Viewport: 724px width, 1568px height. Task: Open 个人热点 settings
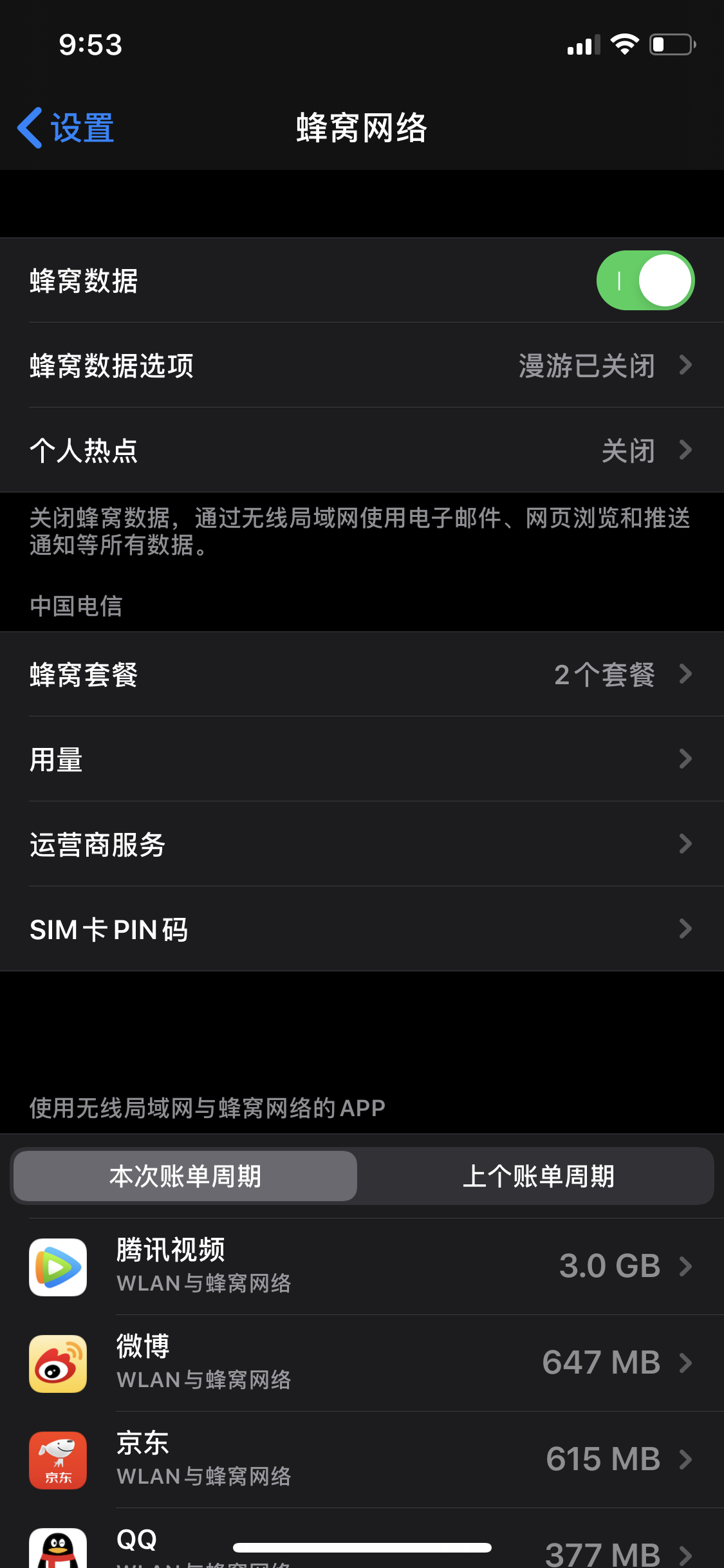(362, 450)
